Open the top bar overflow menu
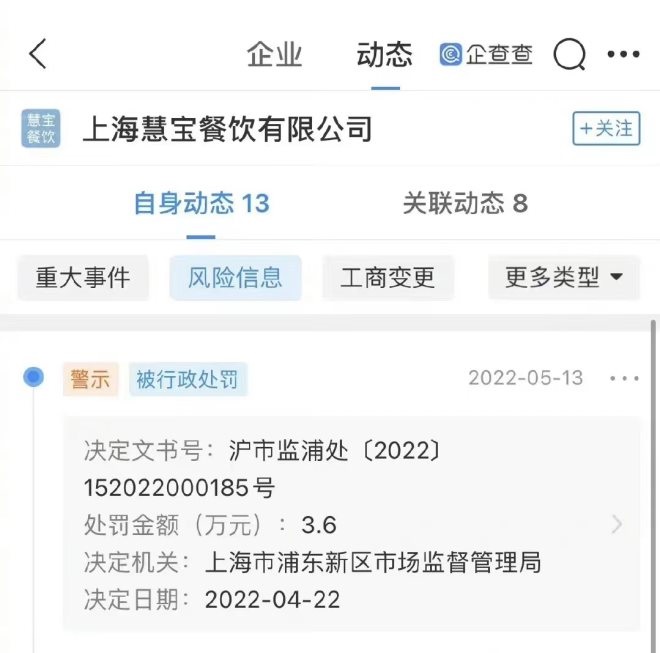The image size is (660, 653). tap(623, 54)
